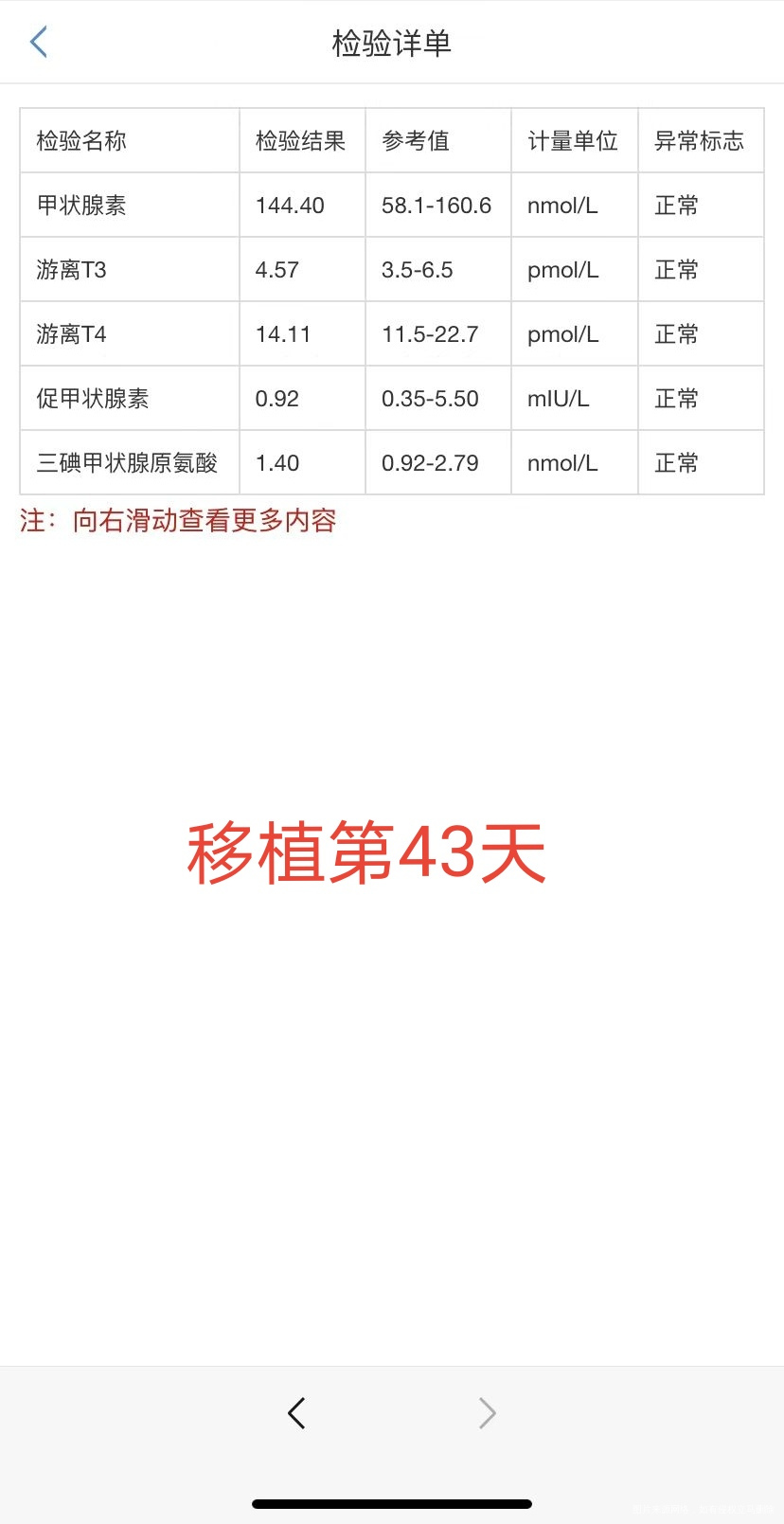Click the grayed right navigation chevron
The image size is (784, 1524).
point(487,1412)
